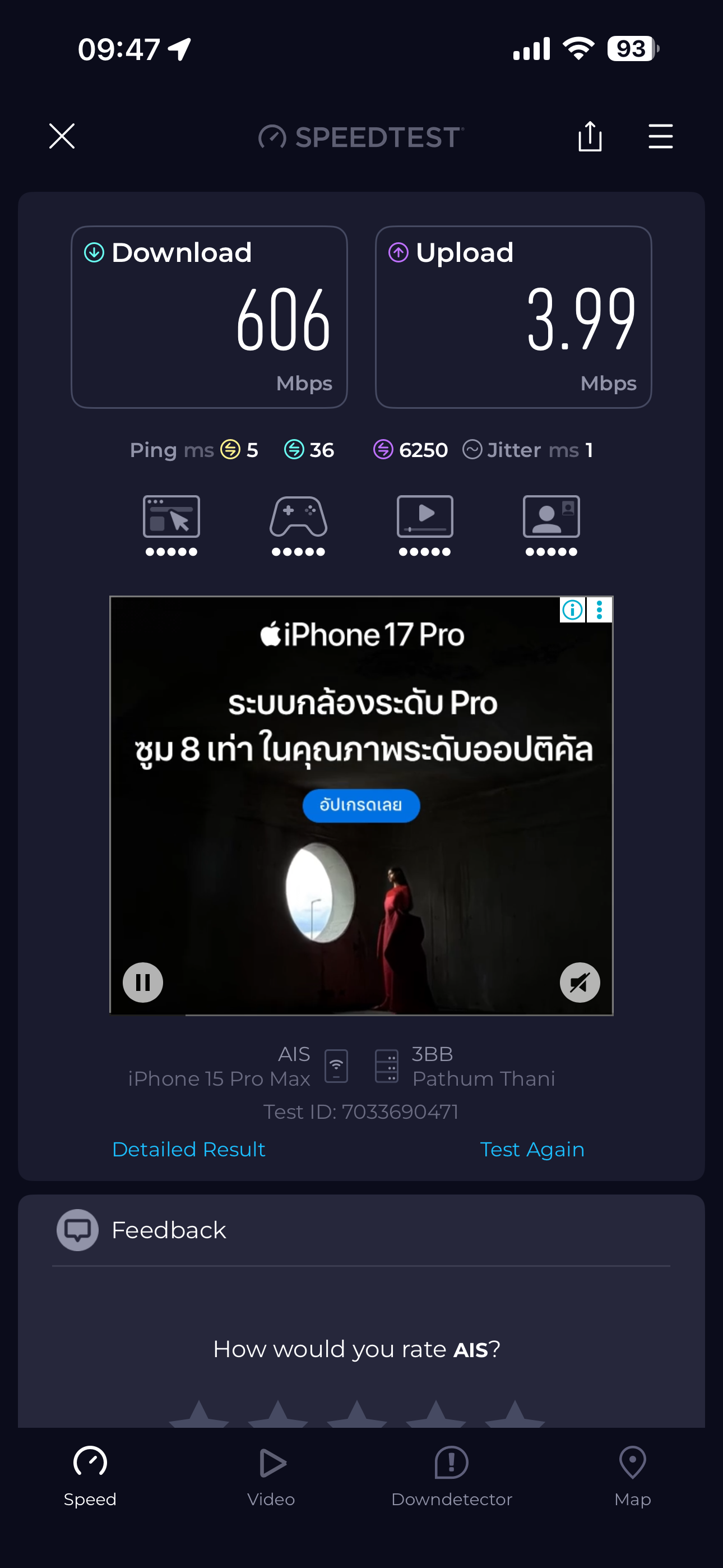The image size is (723, 1568).
Task: Switch to the Map tab
Action: pyautogui.click(x=632, y=1476)
